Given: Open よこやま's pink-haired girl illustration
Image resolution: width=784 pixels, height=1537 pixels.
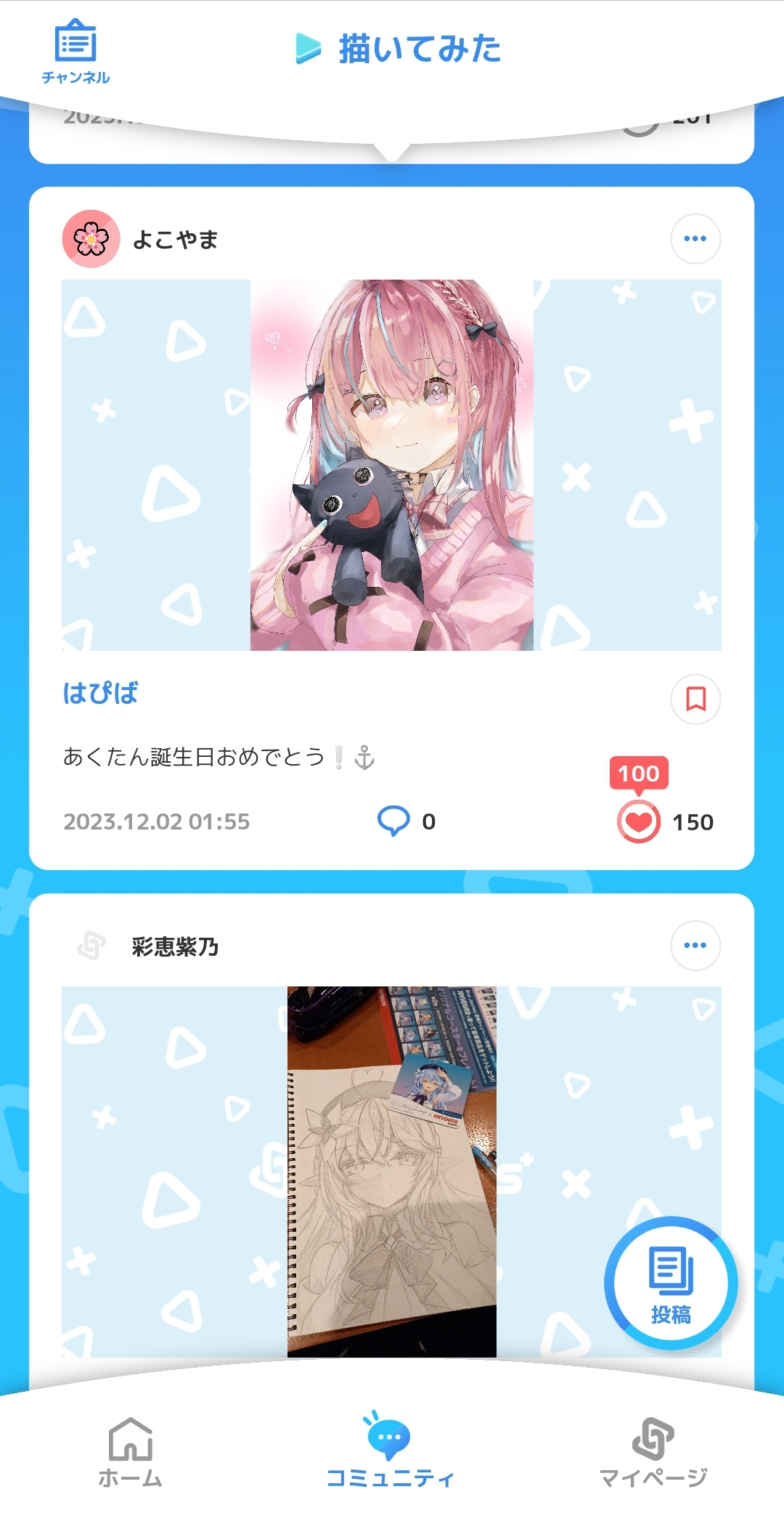Looking at the screenshot, I should pos(392,465).
